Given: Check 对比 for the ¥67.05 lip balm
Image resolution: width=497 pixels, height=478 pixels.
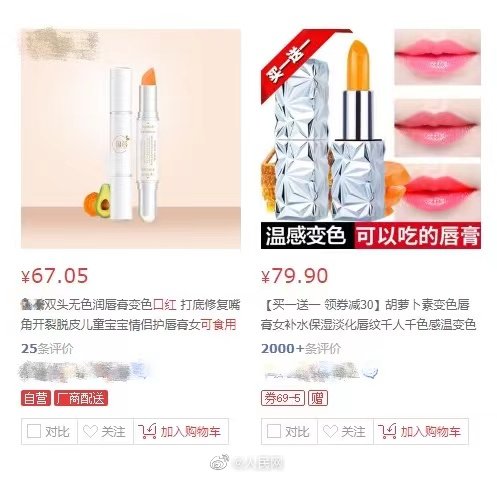Looking at the screenshot, I should tap(49, 432).
